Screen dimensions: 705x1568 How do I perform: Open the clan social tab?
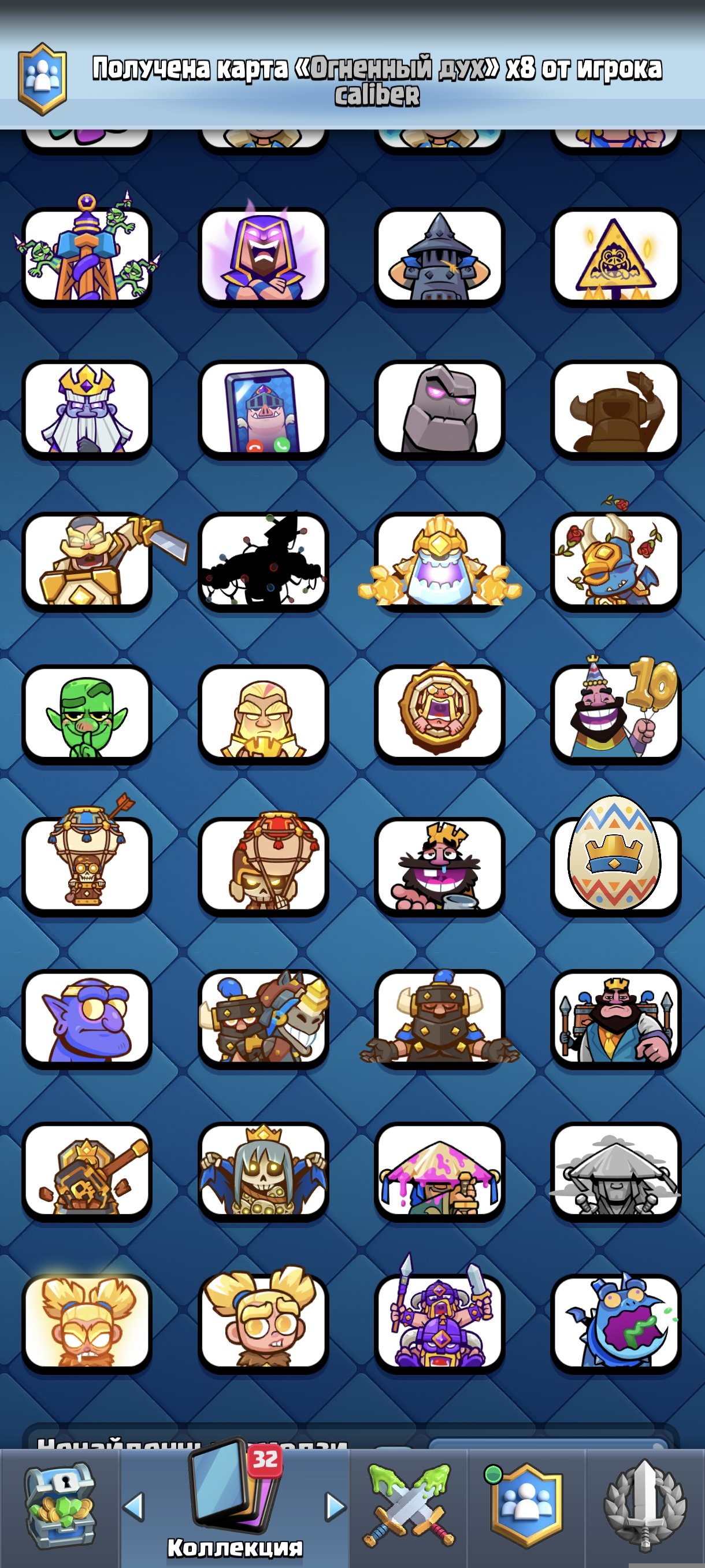point(526,1508)
